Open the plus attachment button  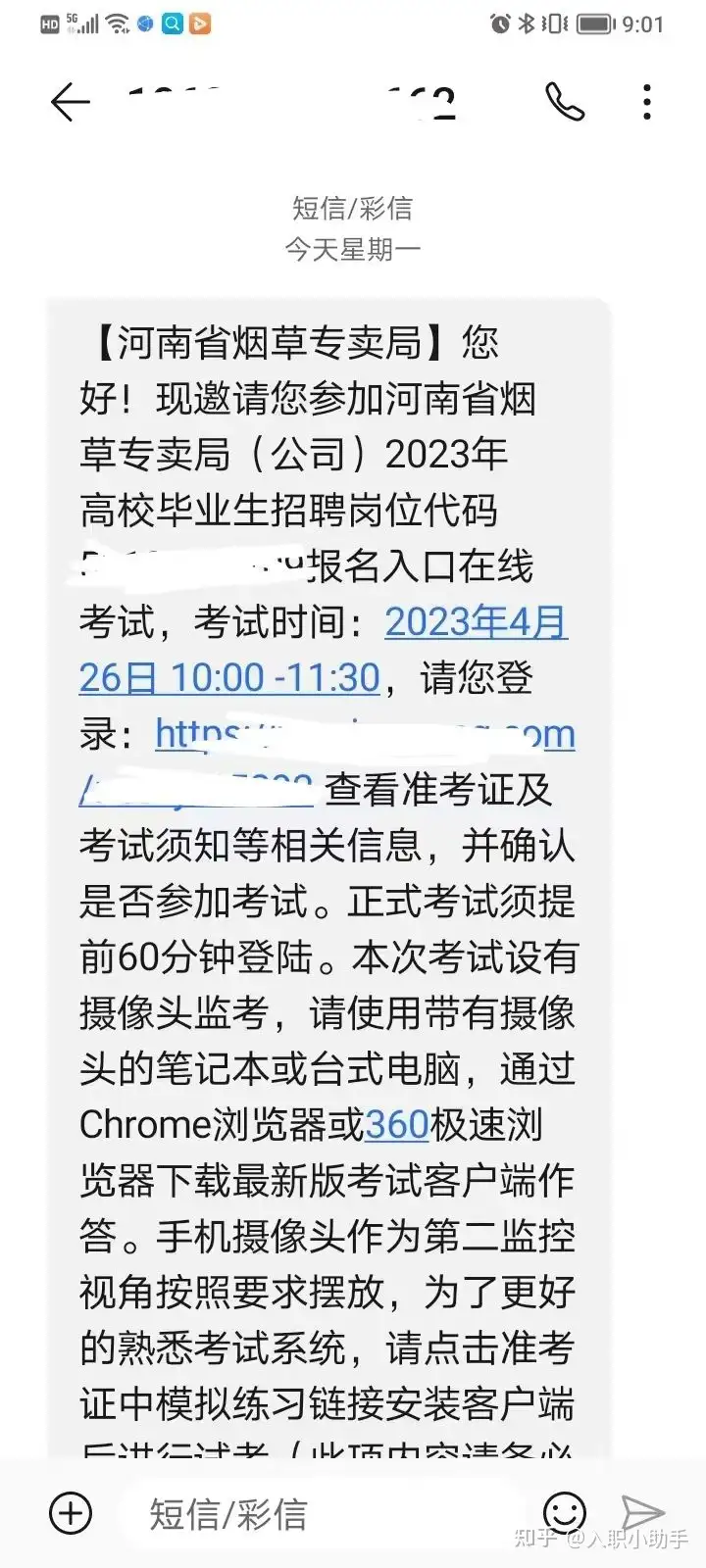(x=71, y=1512)
